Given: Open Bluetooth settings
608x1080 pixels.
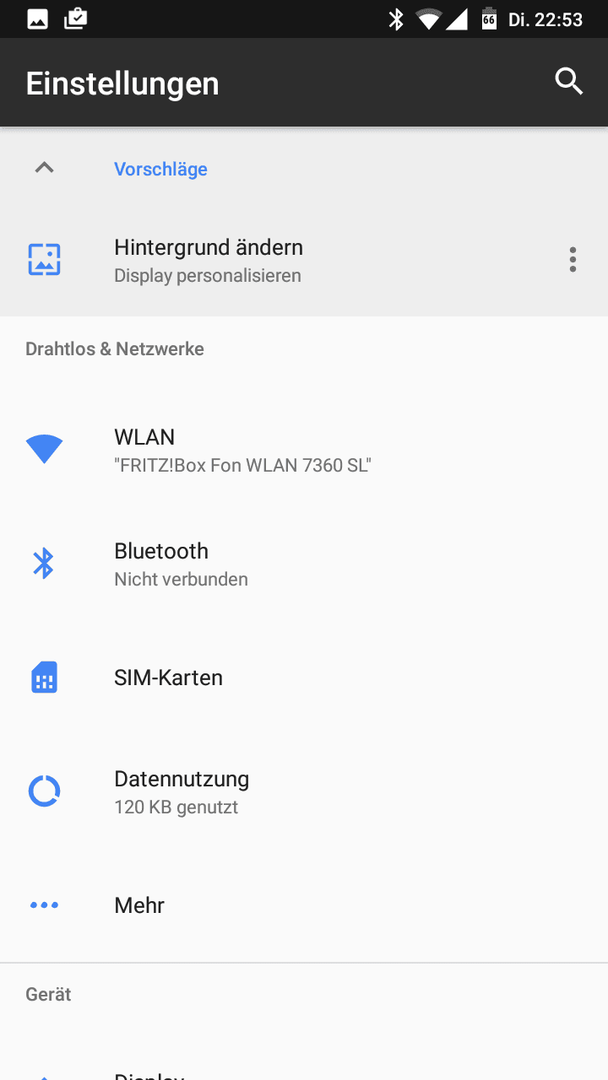Looking at the screenshot, I should tap(304, 564).
